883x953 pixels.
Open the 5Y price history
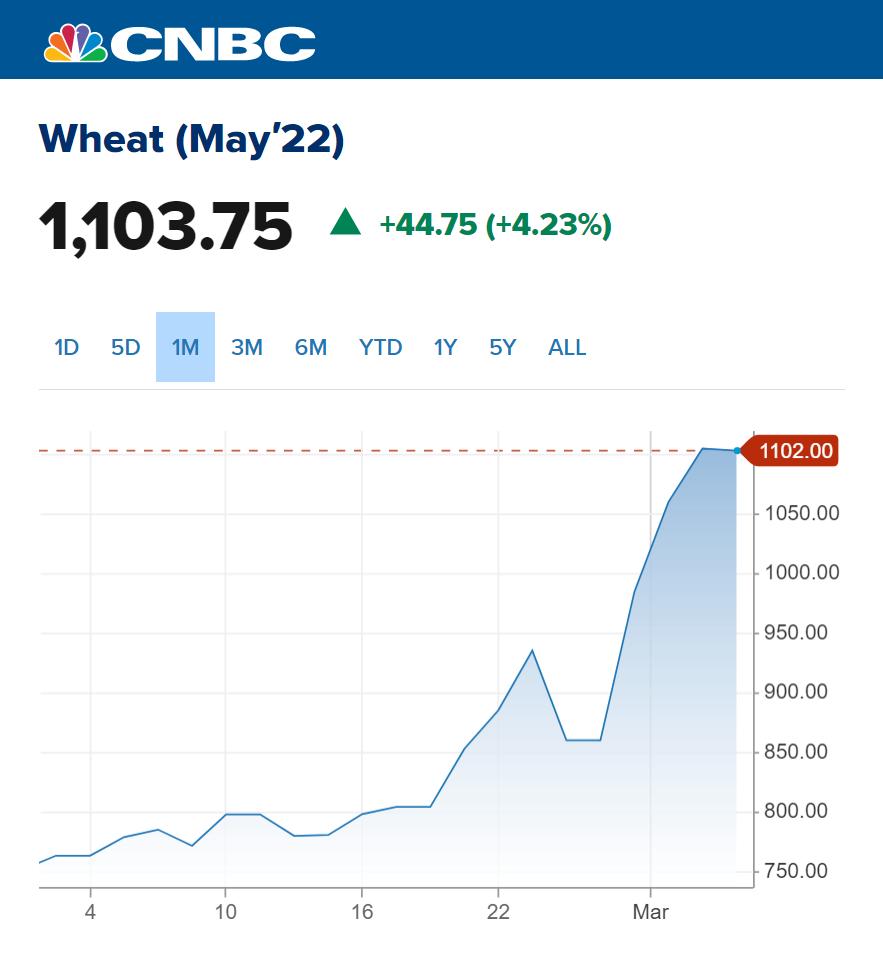[502, 348]
